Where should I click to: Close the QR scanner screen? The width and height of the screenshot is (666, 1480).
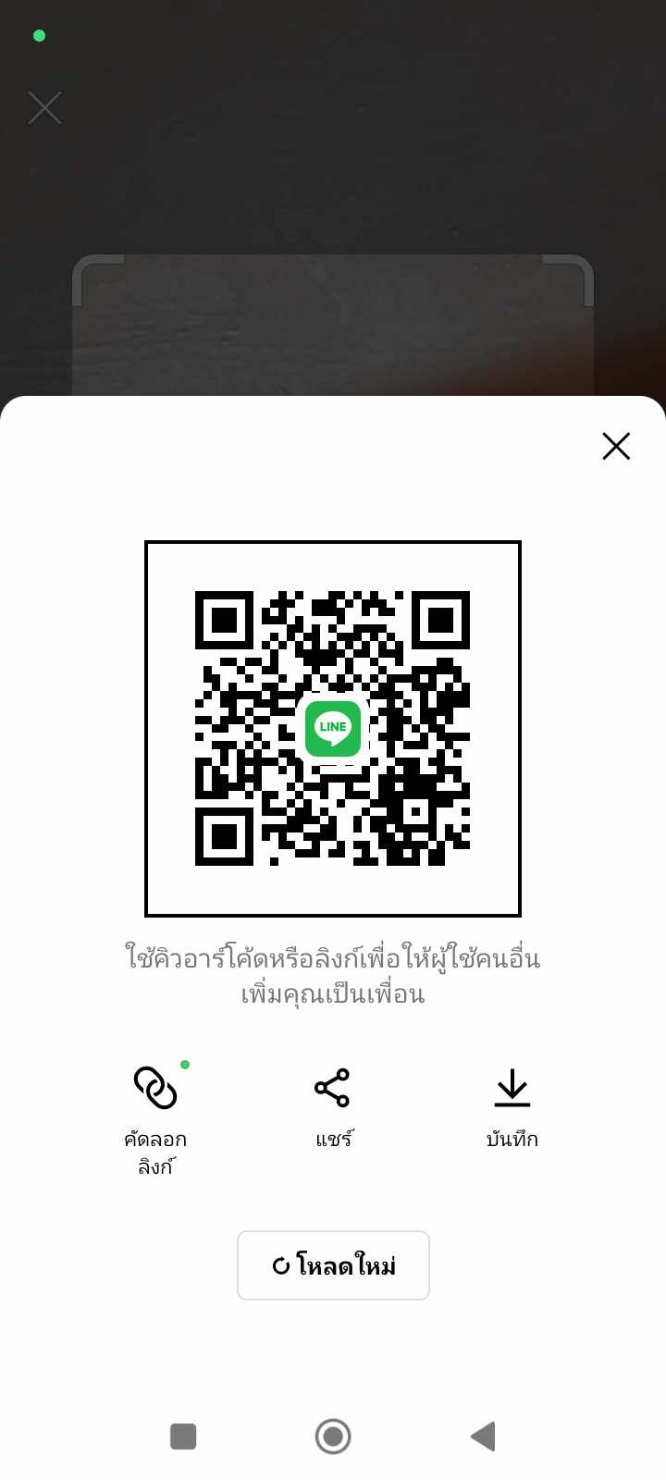point(45,108)
